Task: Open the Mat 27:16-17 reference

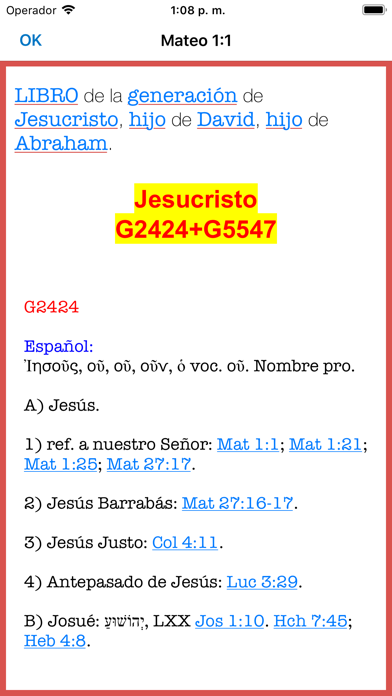Action: tap(238, 503)
